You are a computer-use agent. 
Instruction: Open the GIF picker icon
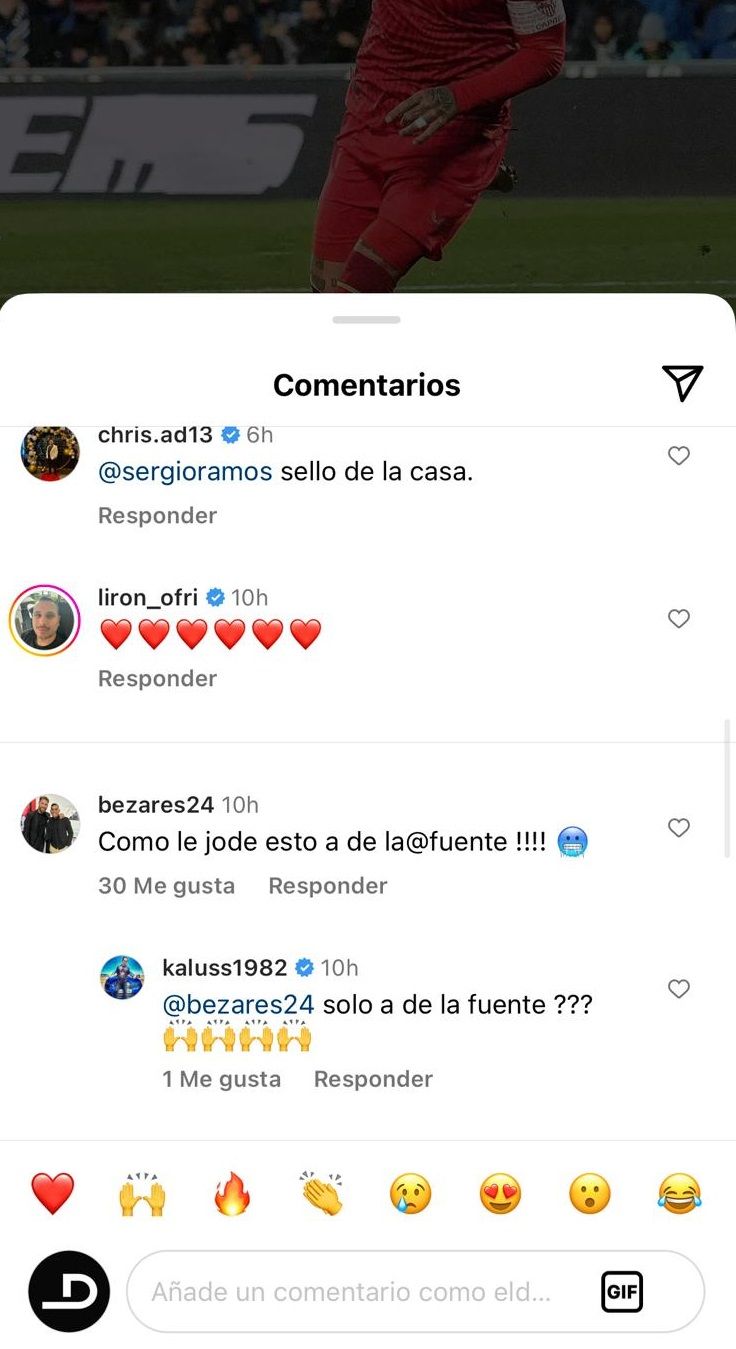[622, 1291]
